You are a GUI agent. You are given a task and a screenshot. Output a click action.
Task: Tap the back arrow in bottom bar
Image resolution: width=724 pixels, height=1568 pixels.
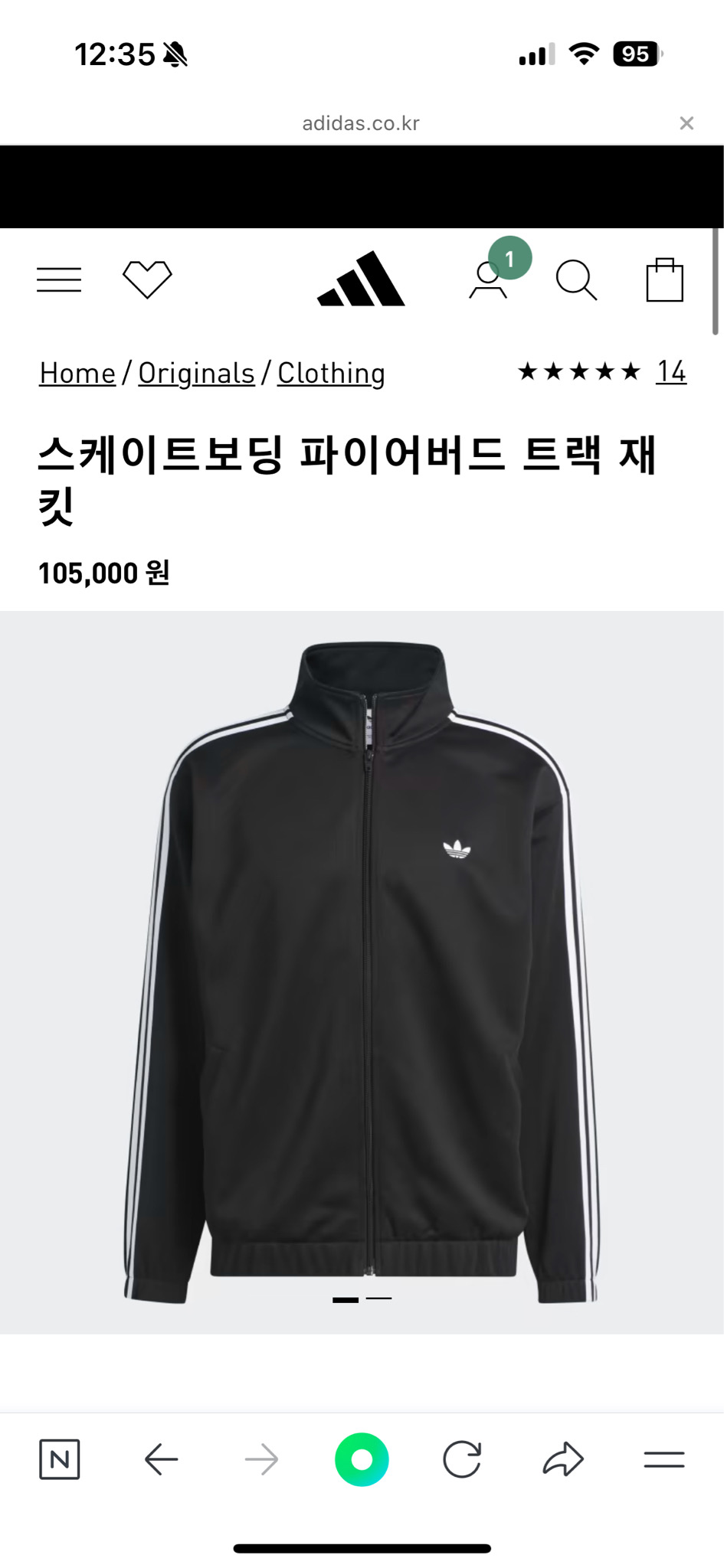161,1459
